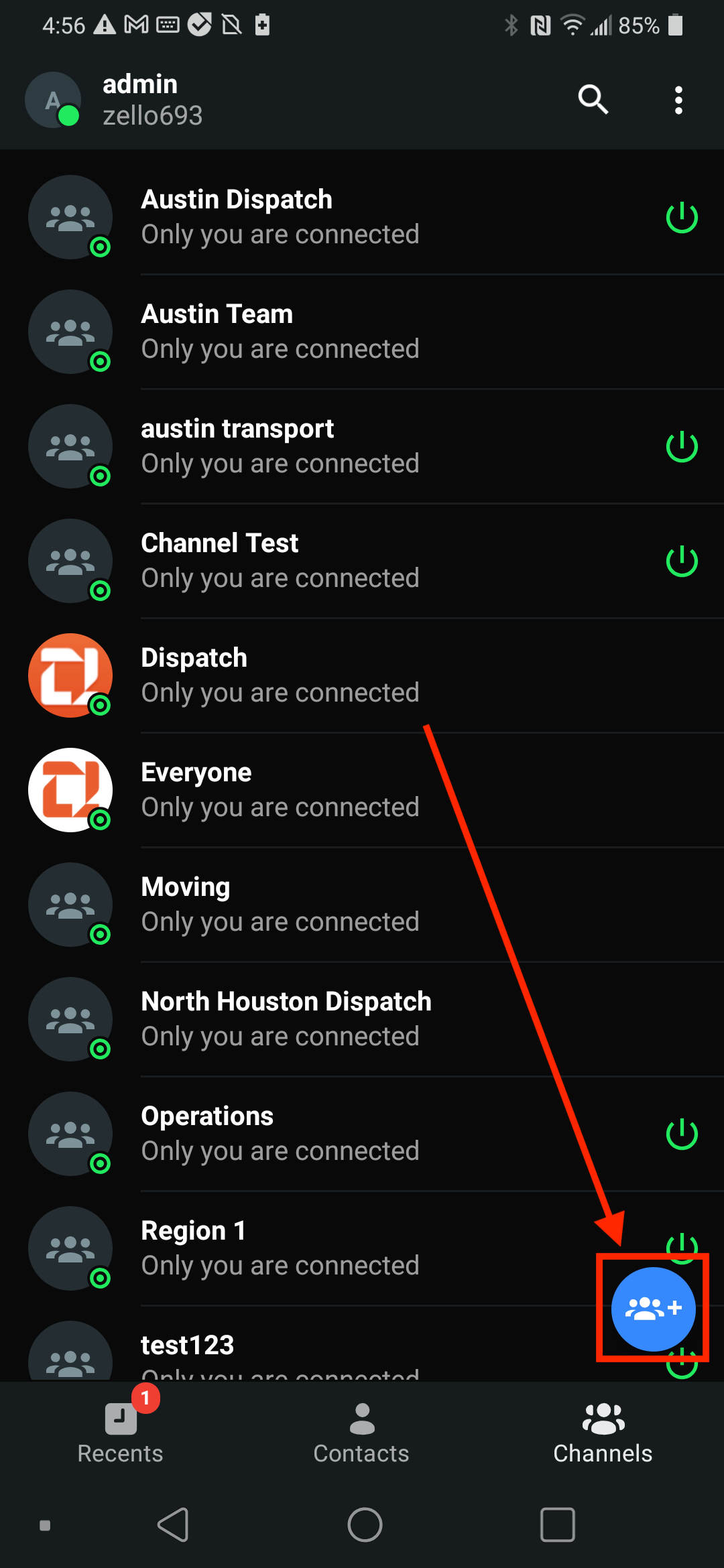
Task: Toggle power button for Operations channel
Action: tap(682, 1134)
